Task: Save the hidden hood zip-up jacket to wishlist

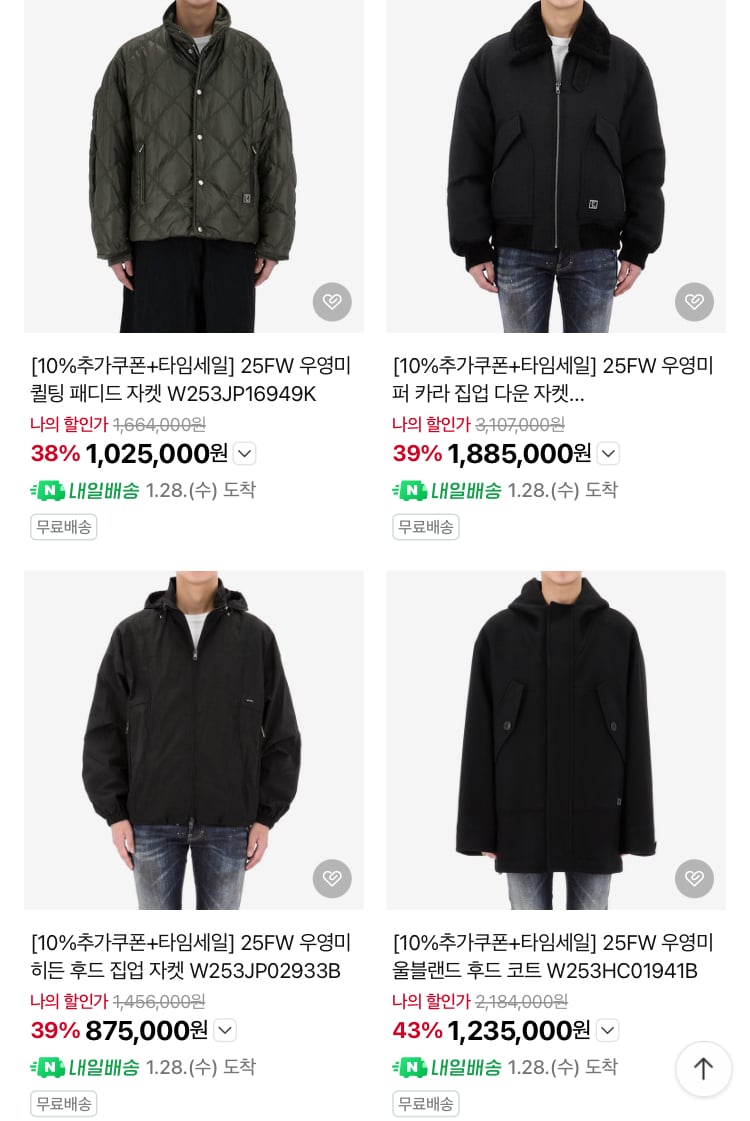Action: coord(332,879)
